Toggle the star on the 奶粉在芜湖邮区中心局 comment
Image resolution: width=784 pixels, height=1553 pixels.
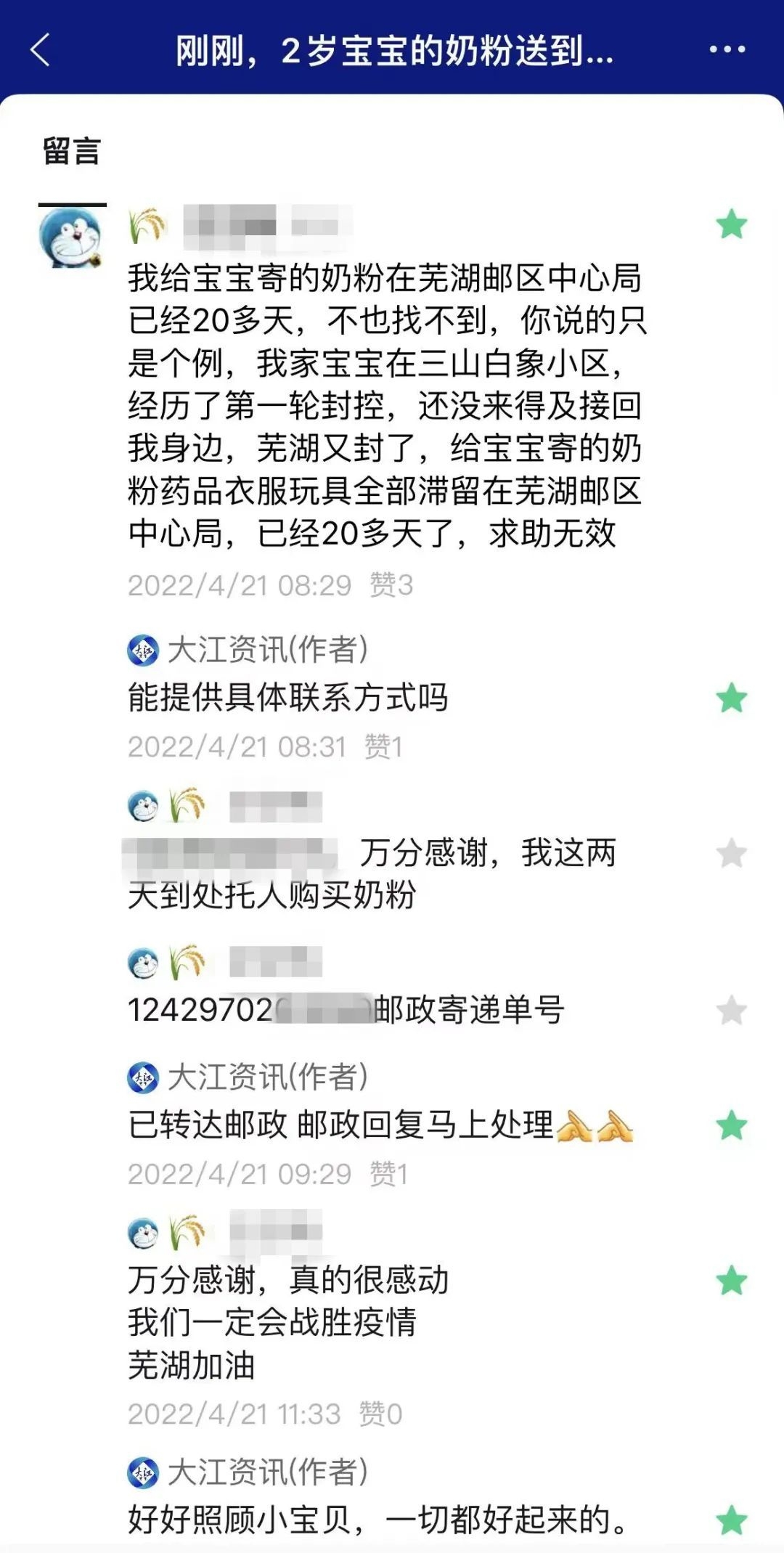pyautogui.click(x=731, y=224)
